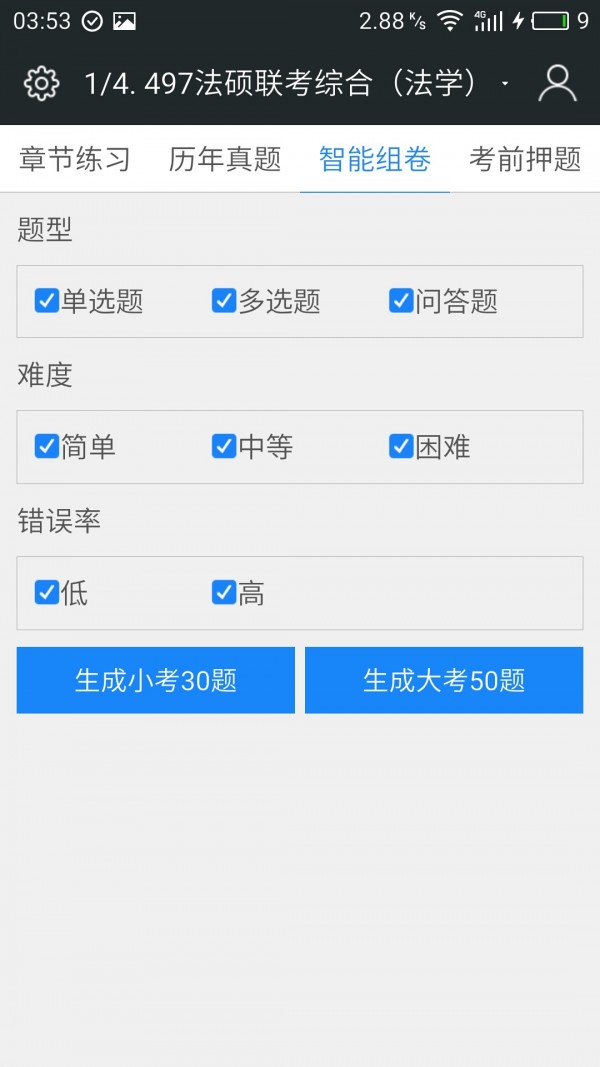Expand the 497法硕联考综合 subject dropdown
Viewport: 600px width, 1067px height.
(504, 83)
